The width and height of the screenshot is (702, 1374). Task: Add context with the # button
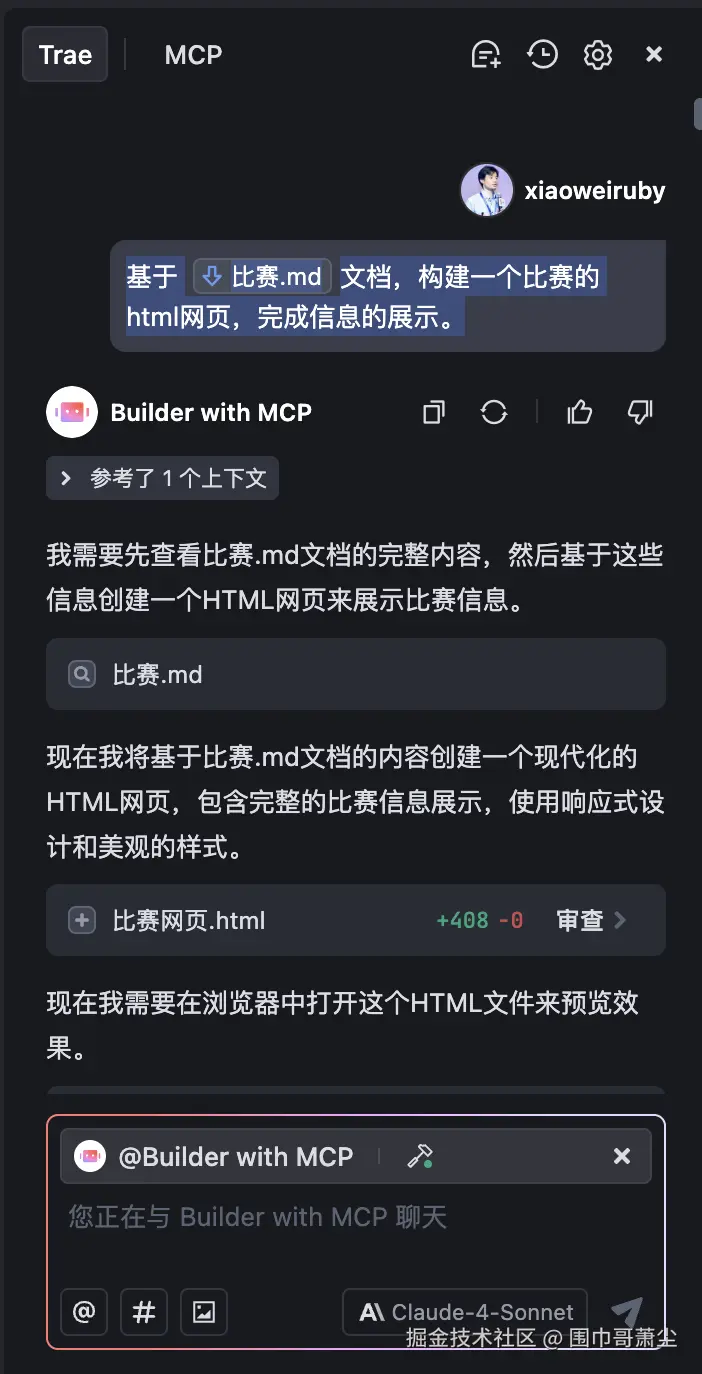[144, 1312]
